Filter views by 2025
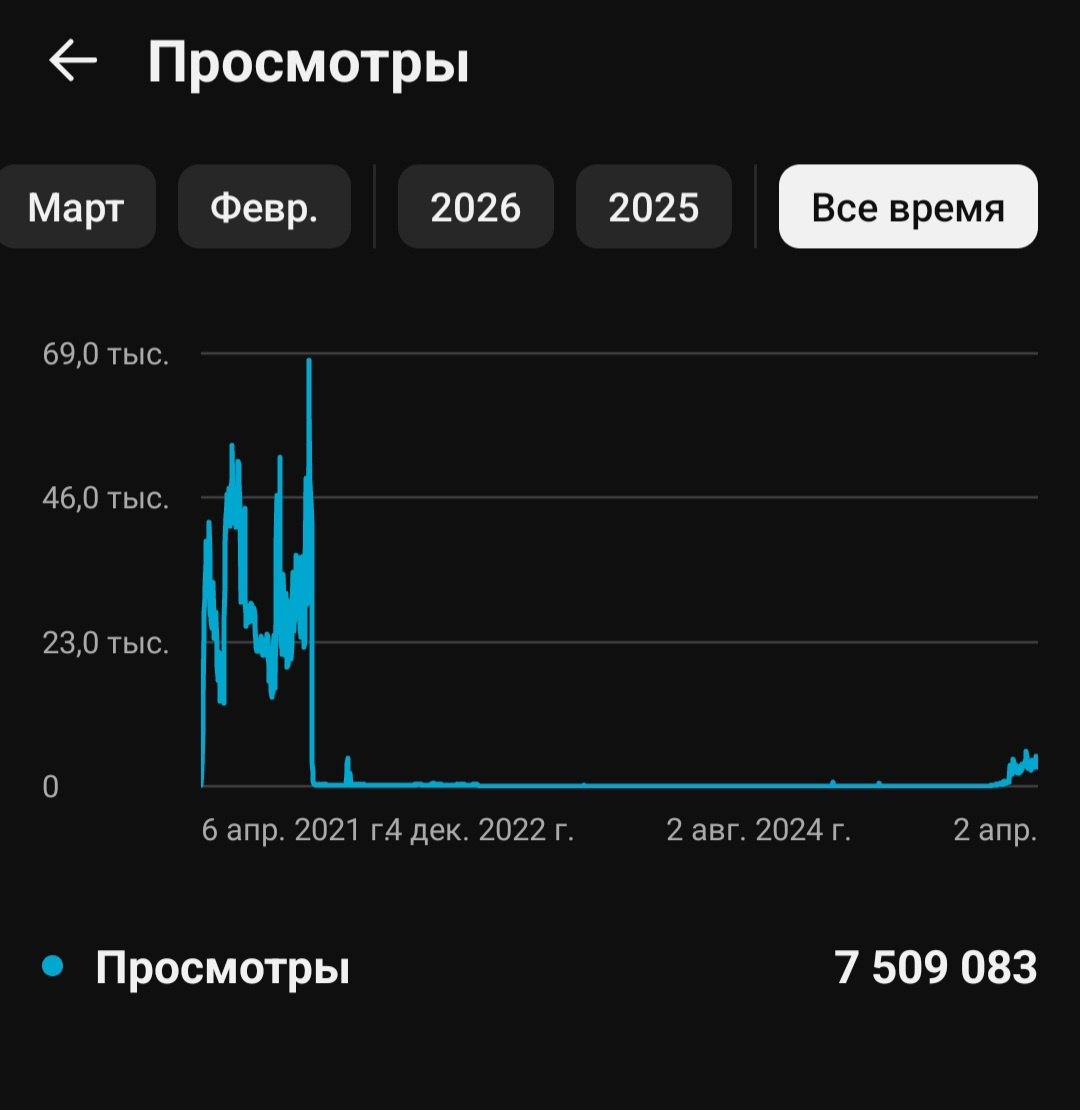Viewport: 1080px width, 1110px height. [x=653, y=207]
